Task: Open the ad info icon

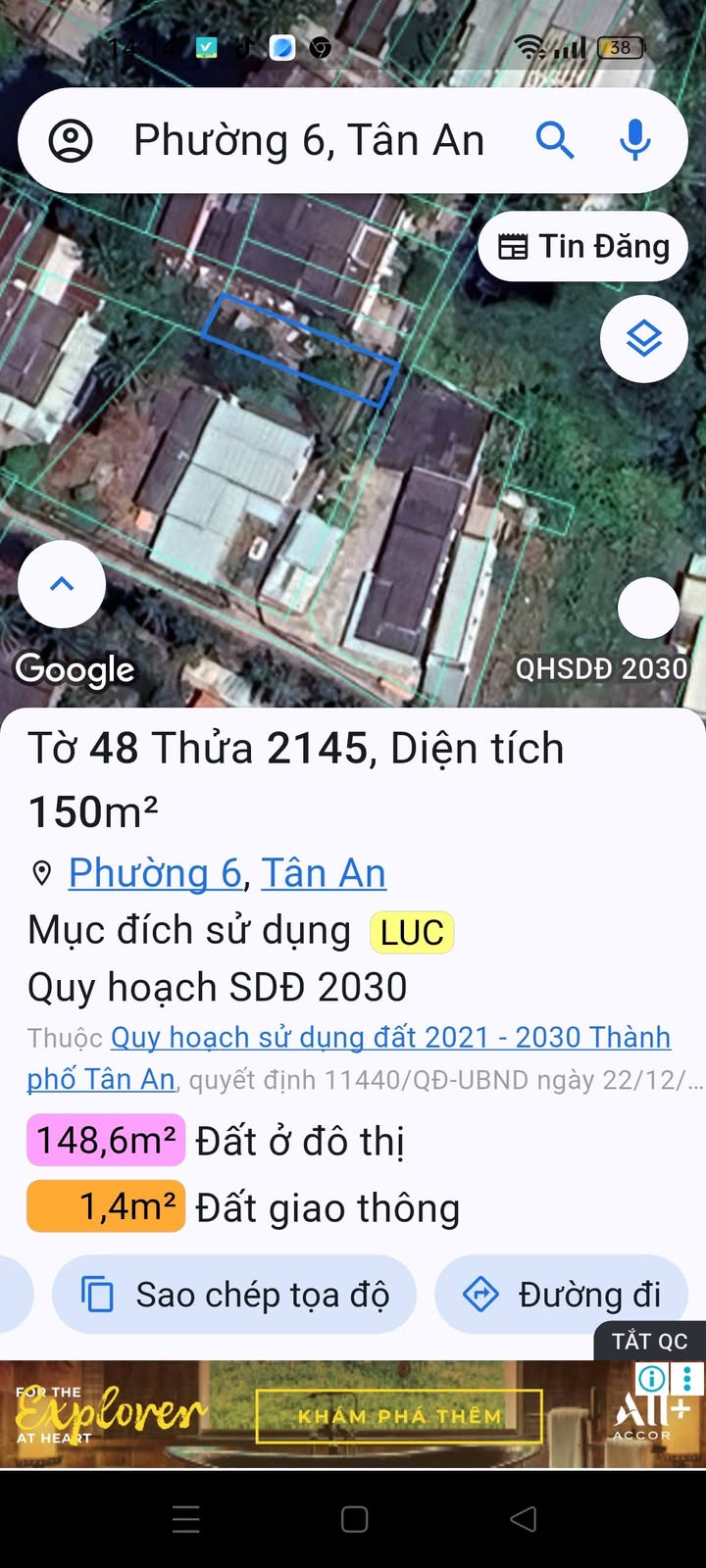Action: tap(651, 1379)
